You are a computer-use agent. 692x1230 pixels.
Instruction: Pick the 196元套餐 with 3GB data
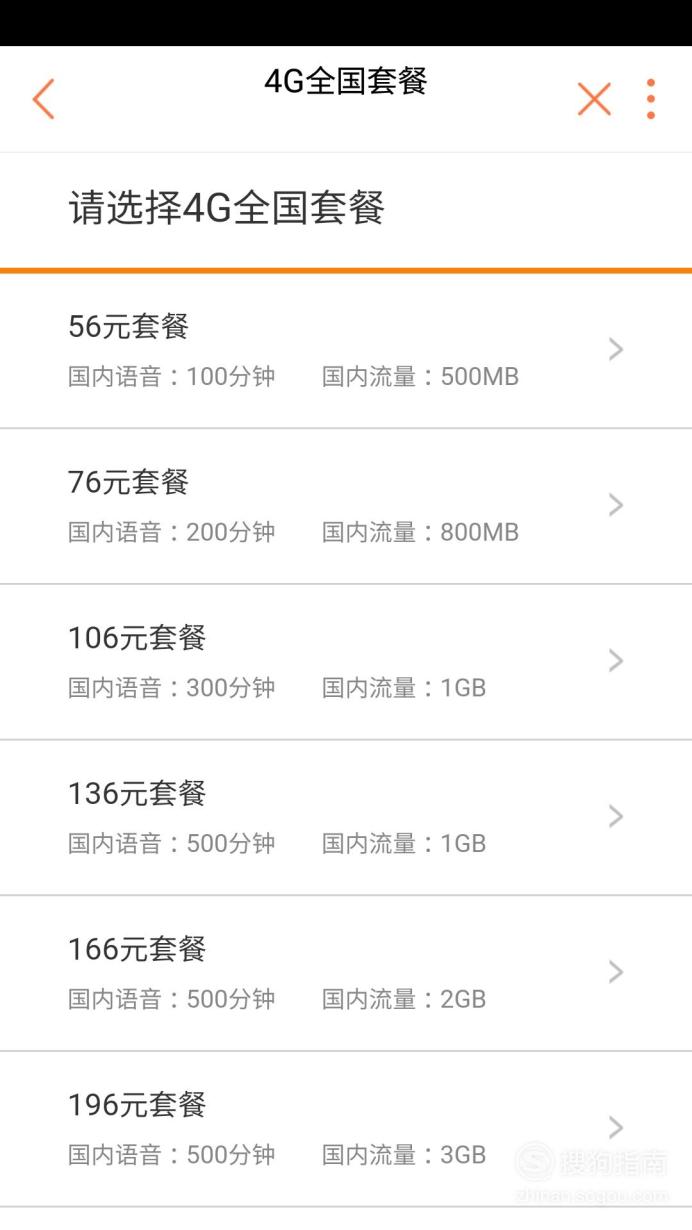[346, 1129]
